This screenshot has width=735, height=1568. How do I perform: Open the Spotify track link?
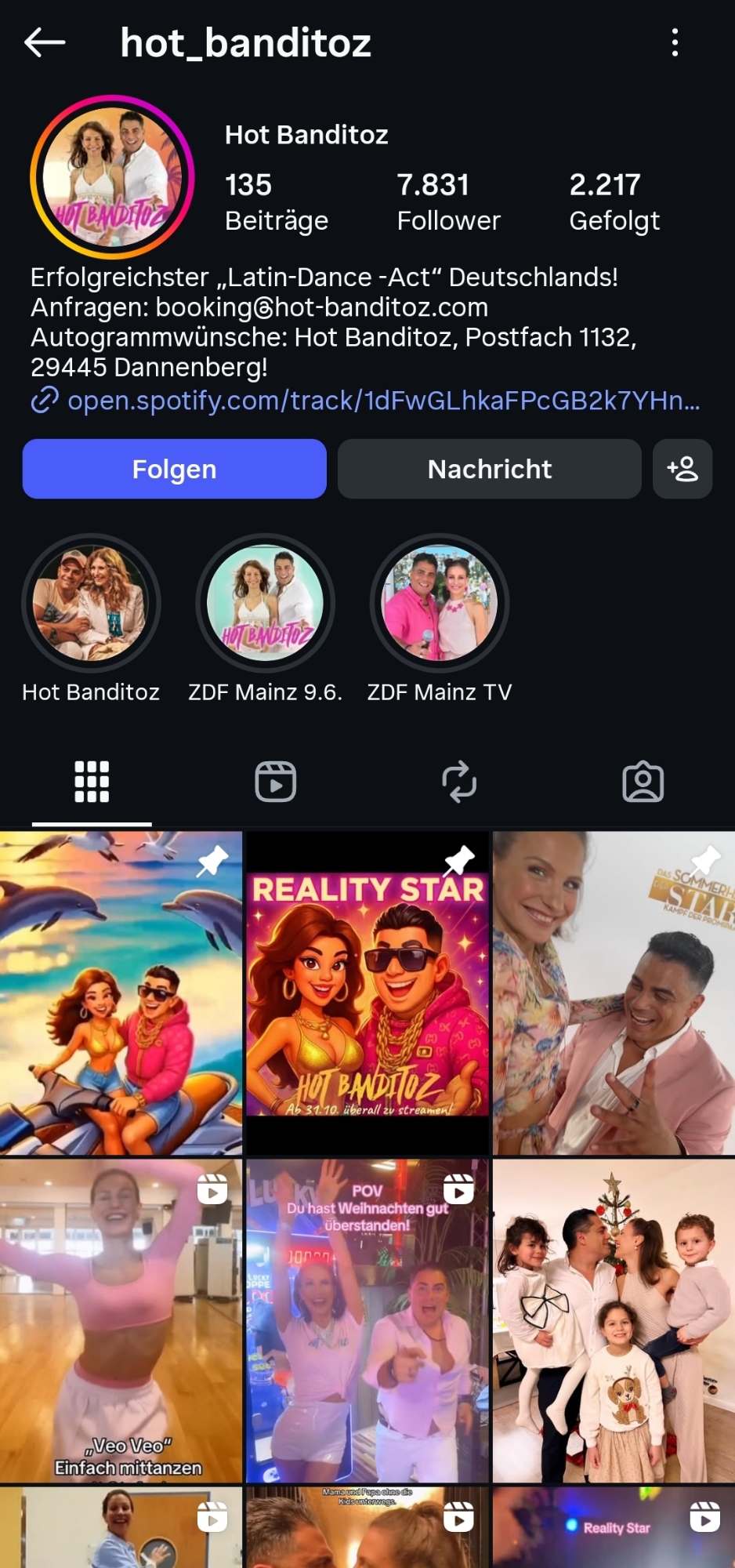click(382, 401)
